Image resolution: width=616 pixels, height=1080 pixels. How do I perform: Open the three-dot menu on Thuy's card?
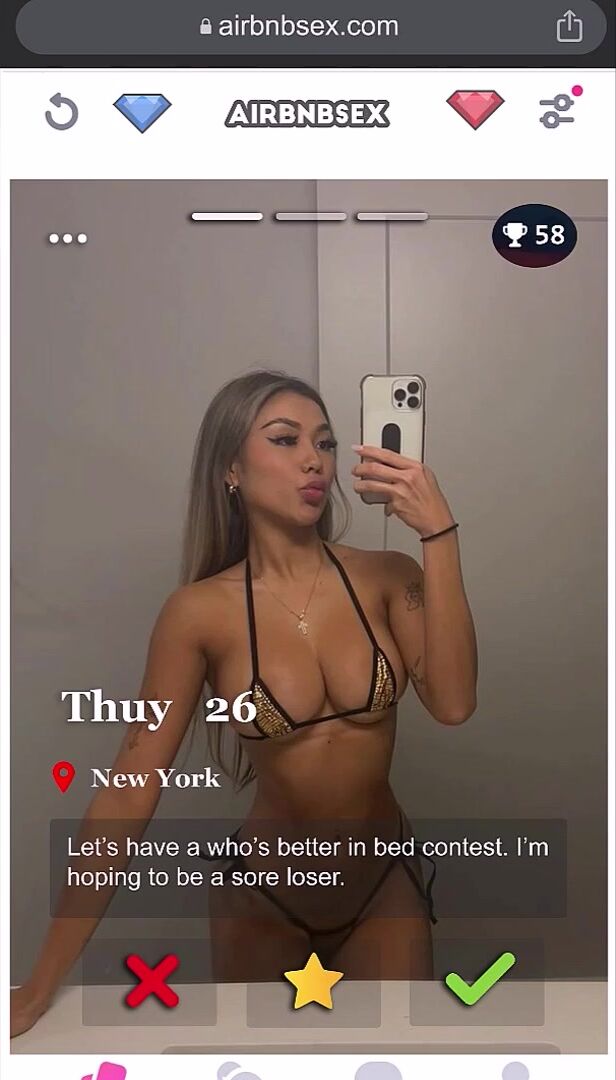coord(68,238)
